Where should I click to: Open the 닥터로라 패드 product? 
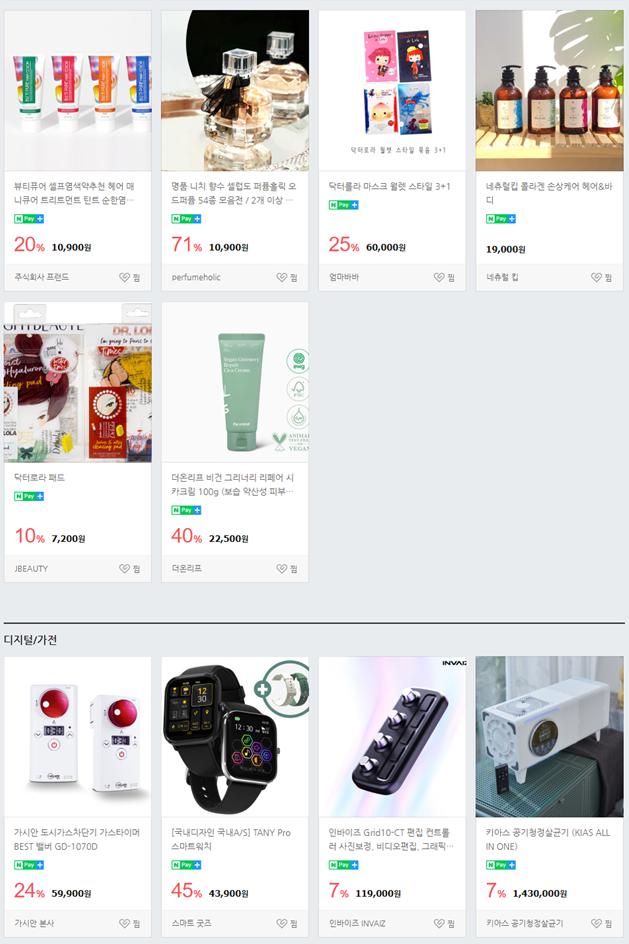[x=77, y=383]
